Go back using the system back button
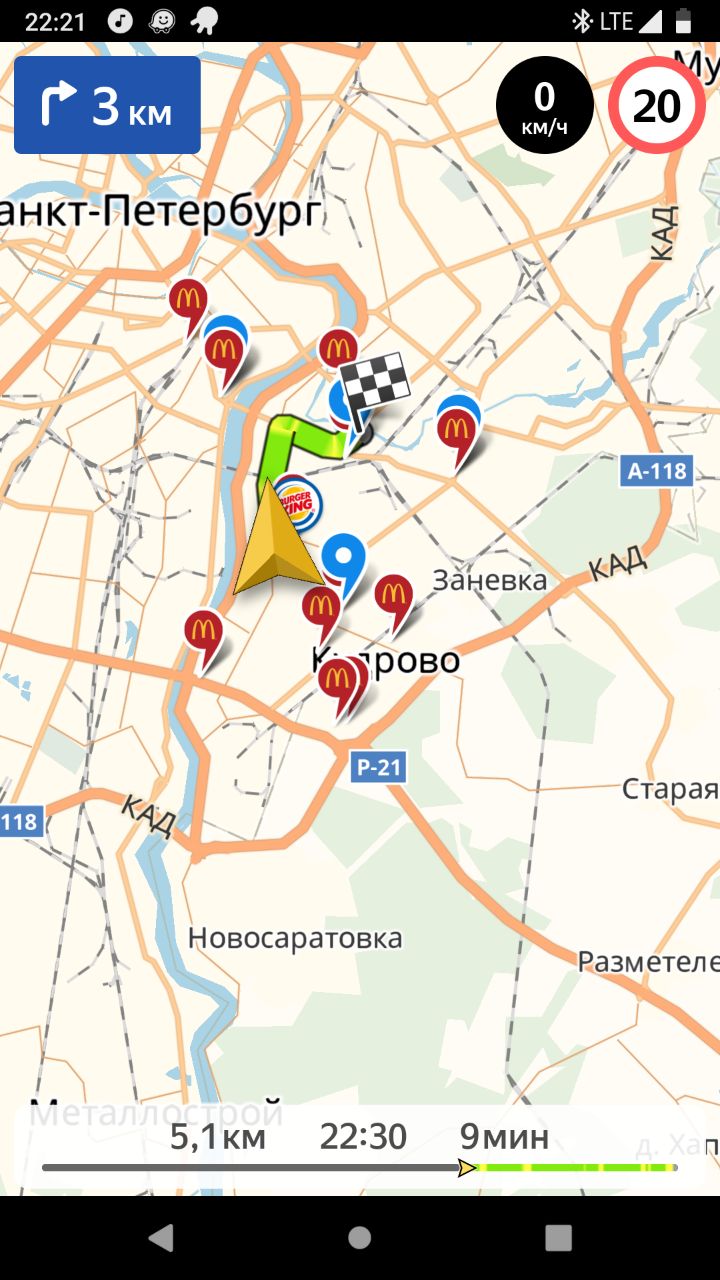 160,1237
